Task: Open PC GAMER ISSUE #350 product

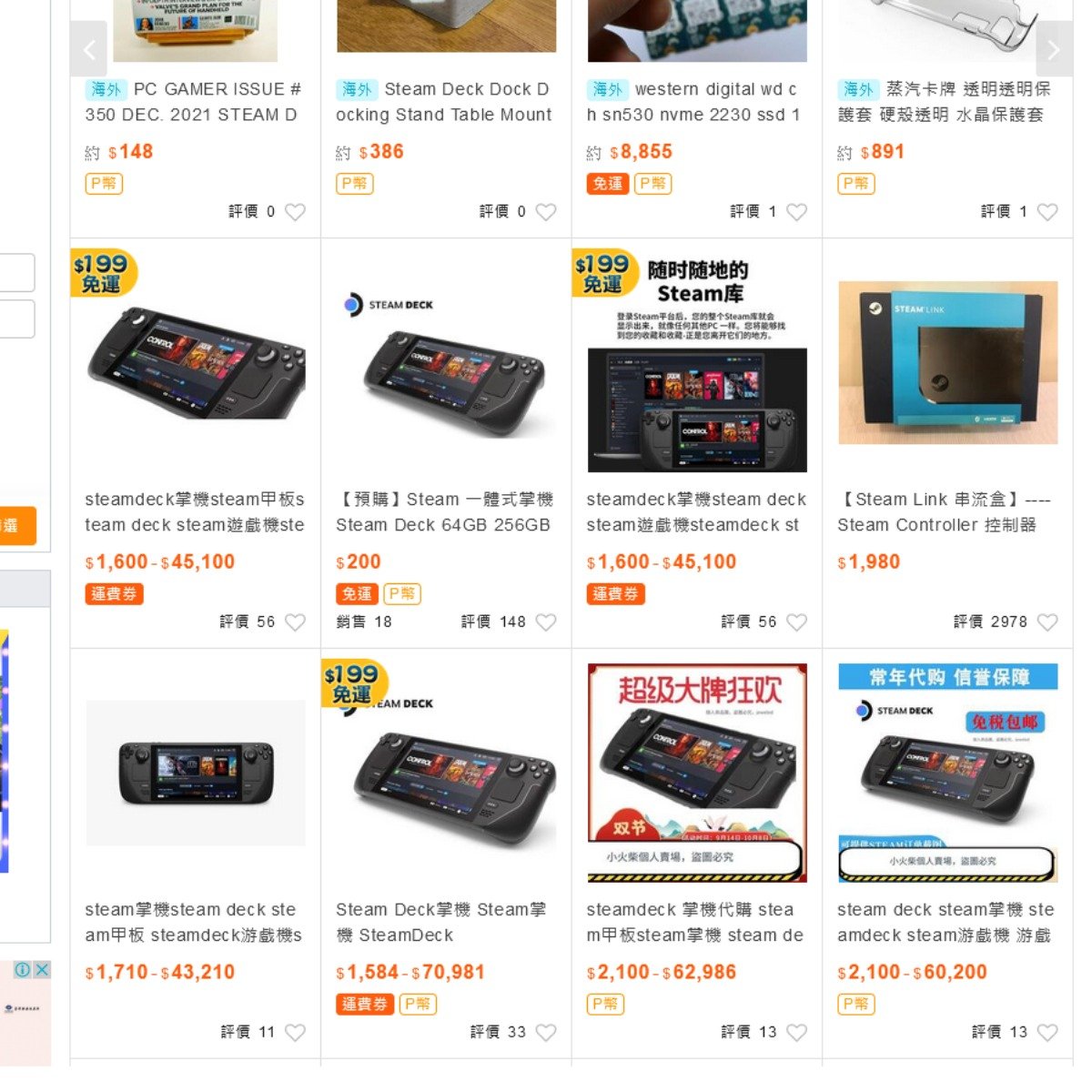Action: [193, 101]
